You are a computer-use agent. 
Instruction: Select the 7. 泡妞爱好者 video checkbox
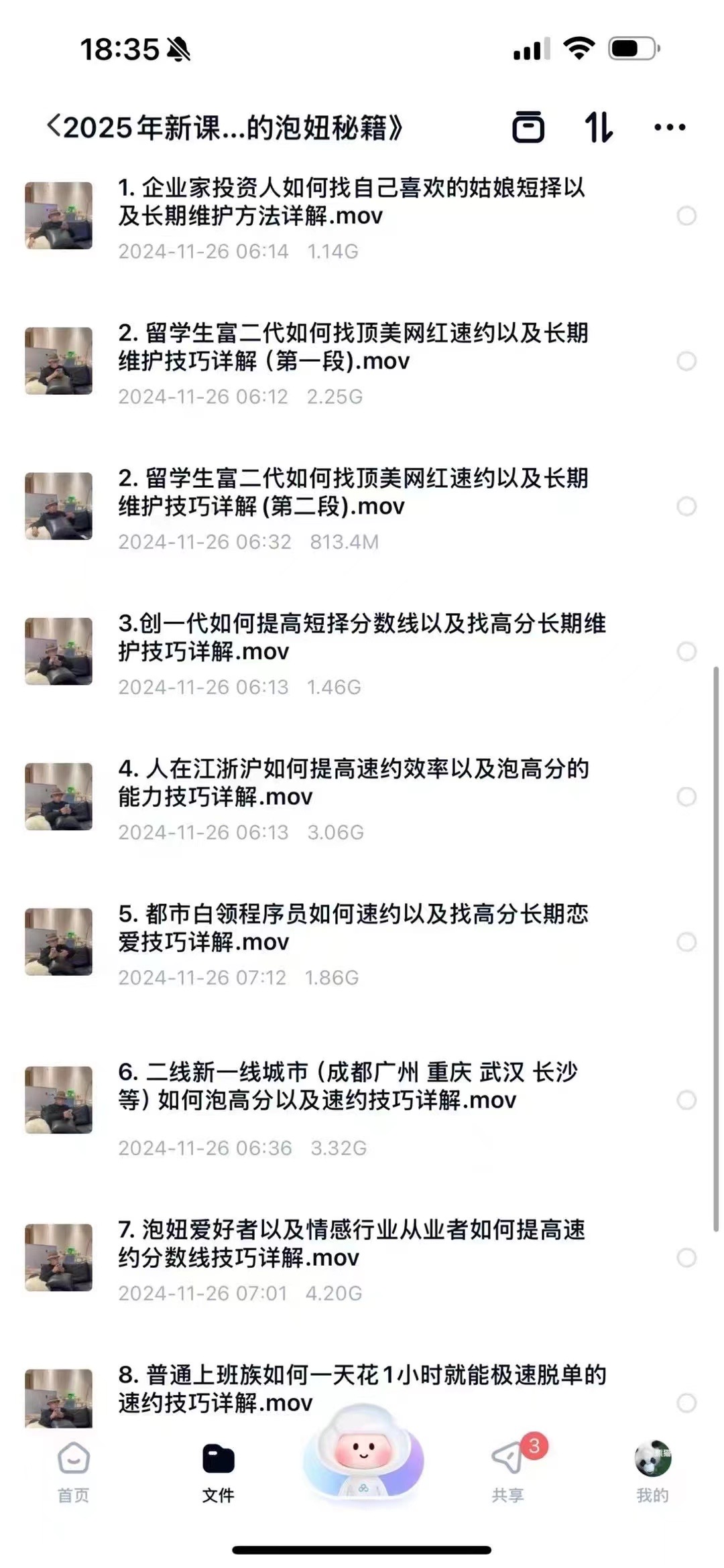686,1258
